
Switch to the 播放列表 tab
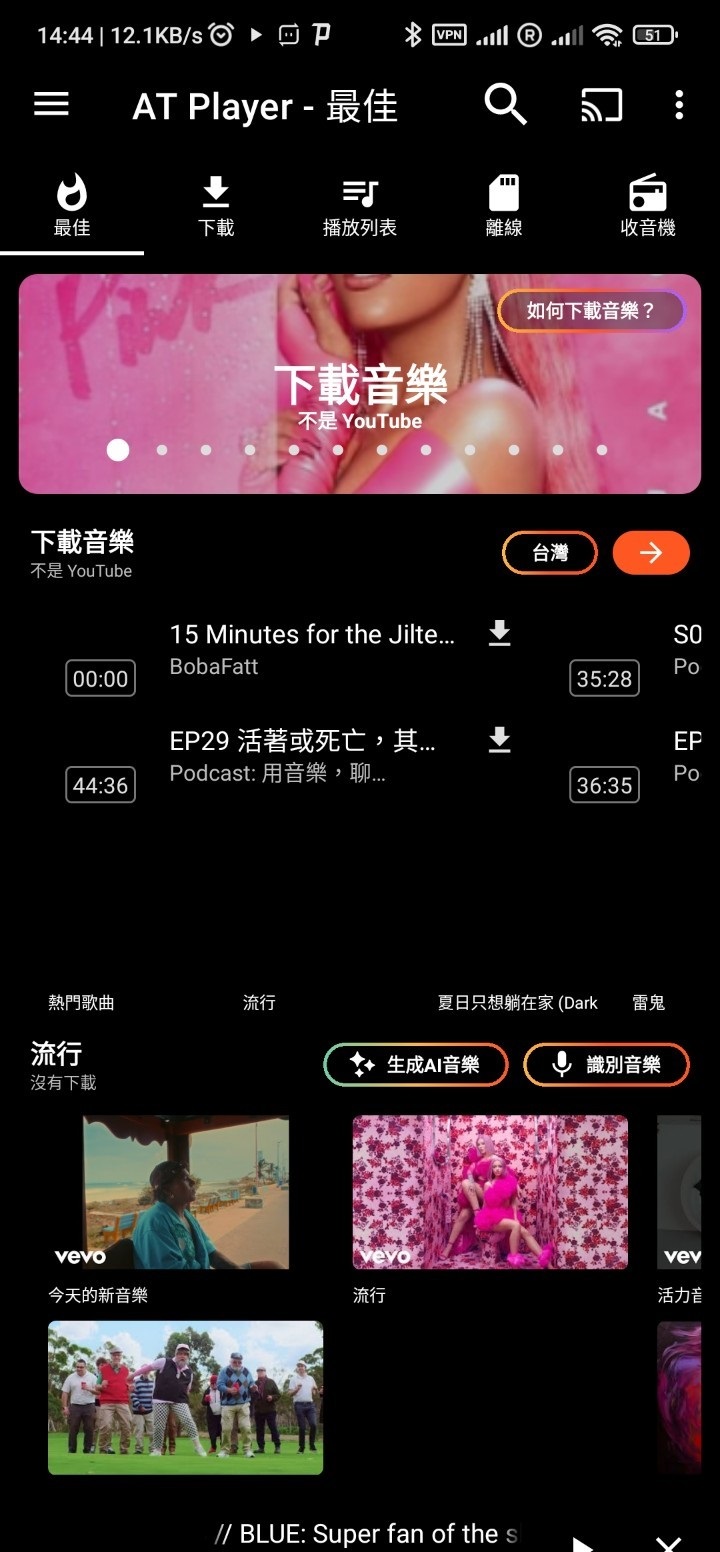coord(360,207)
